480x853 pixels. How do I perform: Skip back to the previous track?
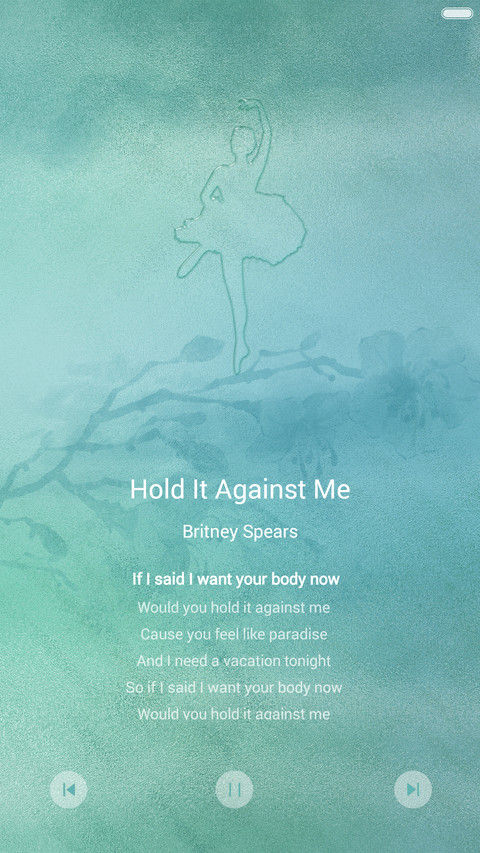[69, 789]
